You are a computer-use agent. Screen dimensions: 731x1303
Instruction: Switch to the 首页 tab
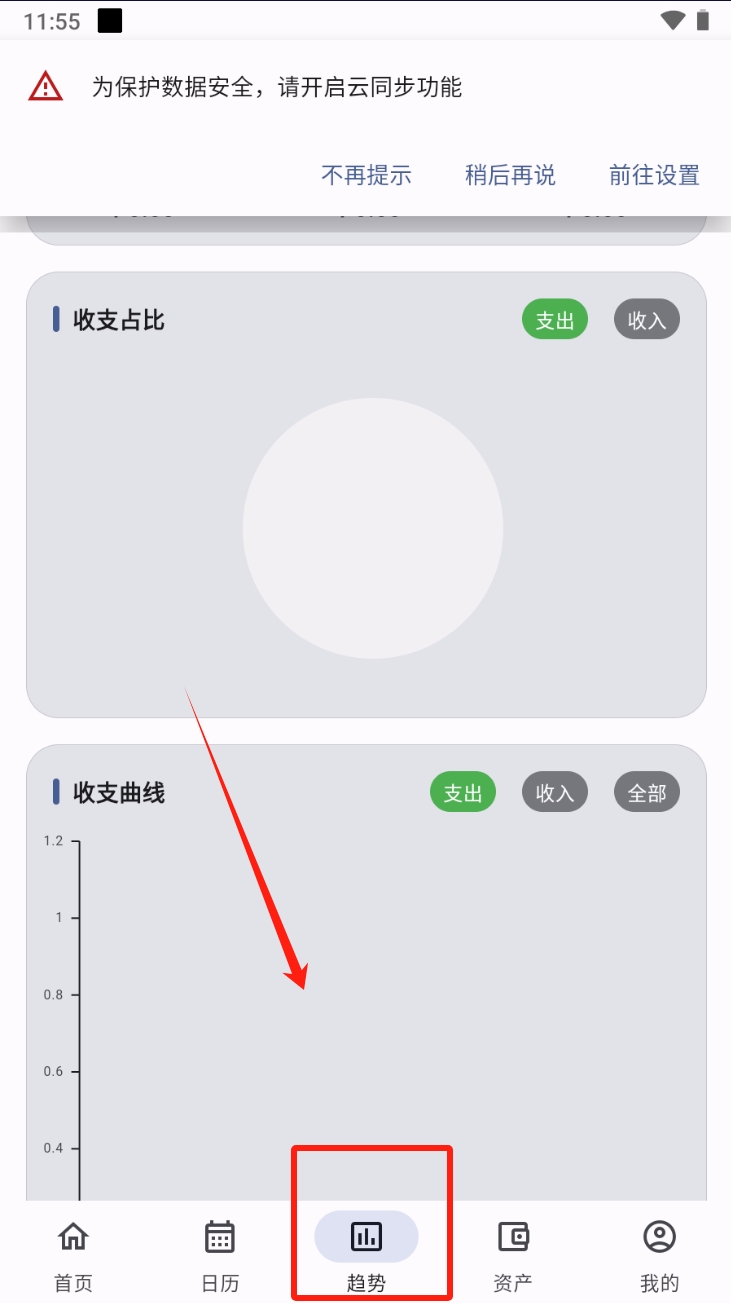coord(73,1252)
